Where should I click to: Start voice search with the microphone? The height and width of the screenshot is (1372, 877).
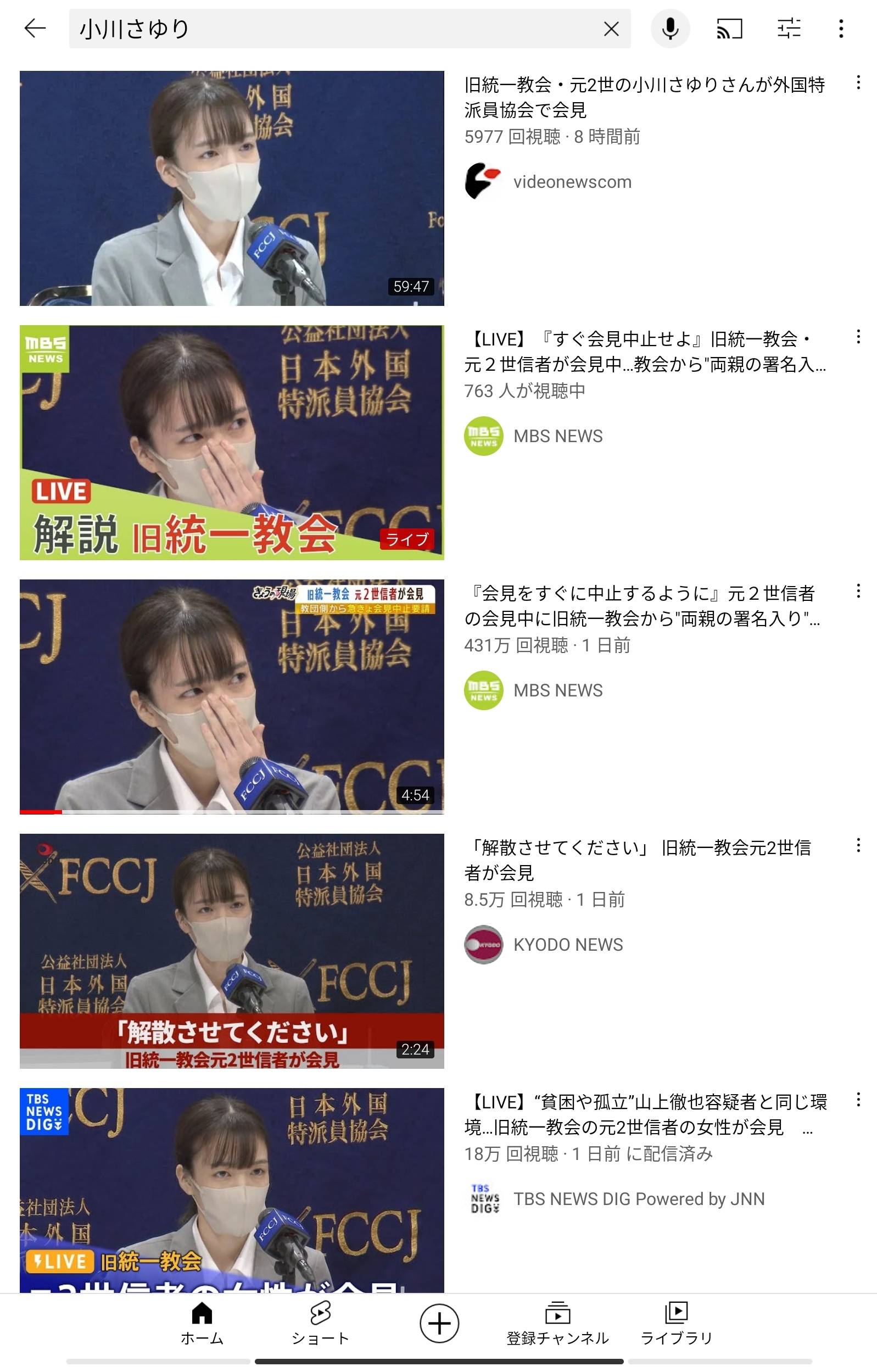coord(670,29)
